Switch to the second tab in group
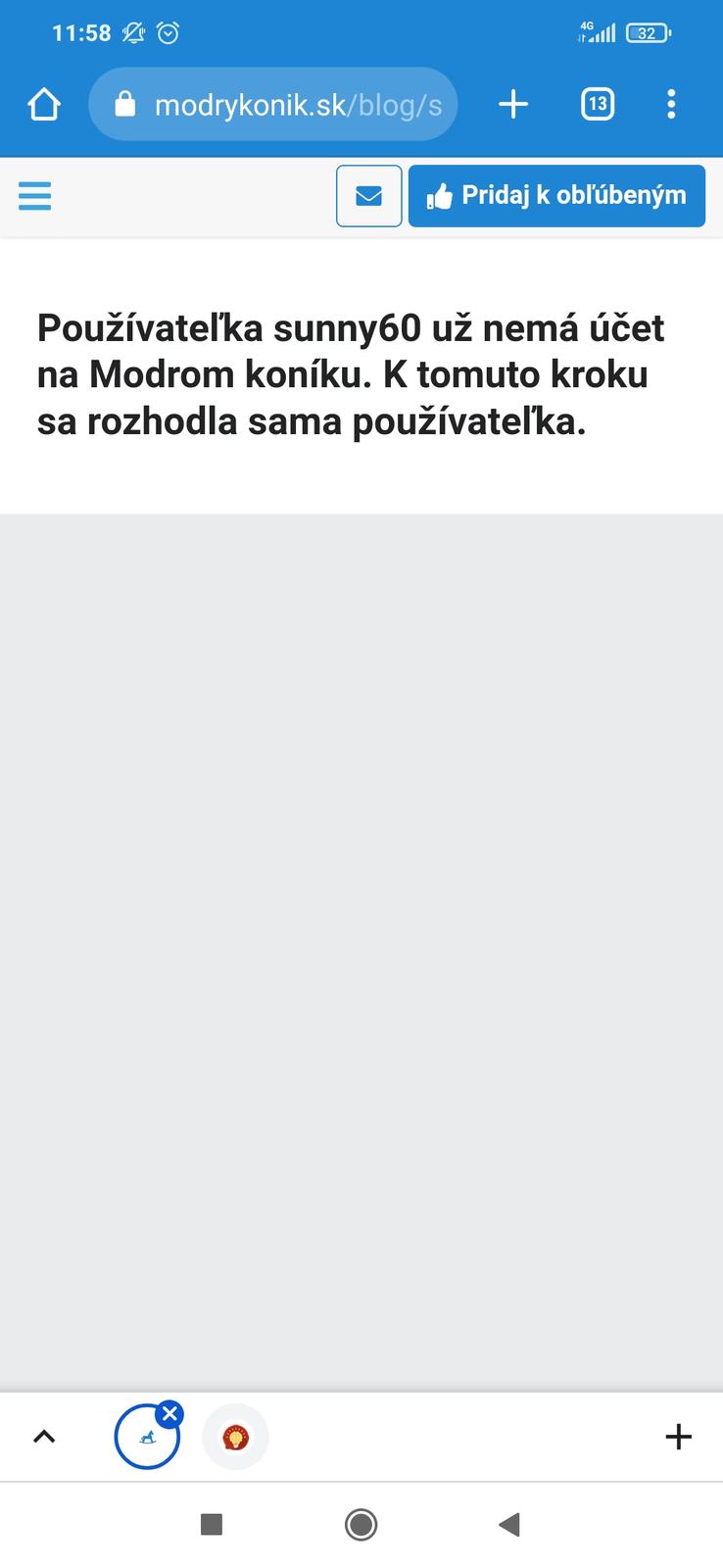This screenshot has width=723, height=1568. pyautogui.click(x=235, y=1437)
